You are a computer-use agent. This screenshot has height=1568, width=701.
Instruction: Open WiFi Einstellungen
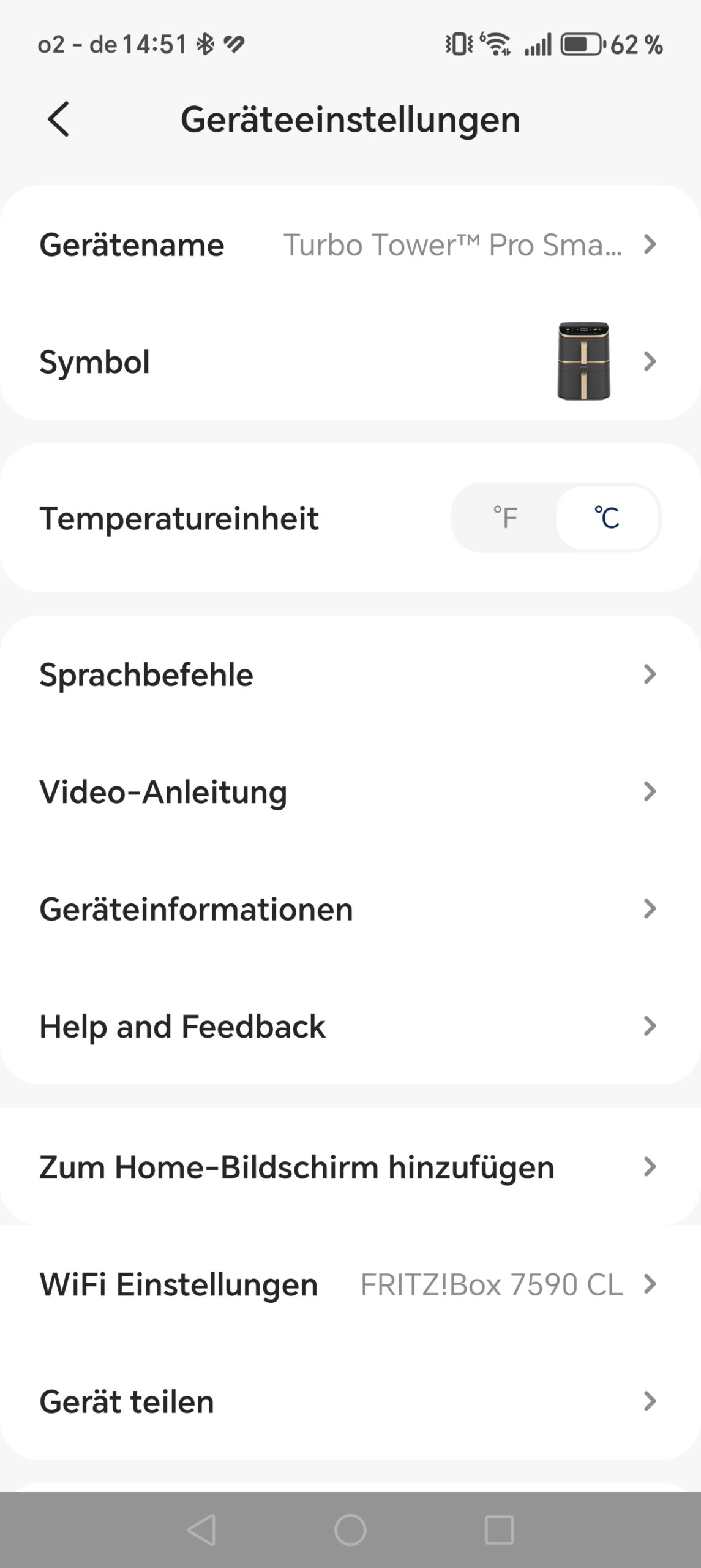tap(350, 1284)
